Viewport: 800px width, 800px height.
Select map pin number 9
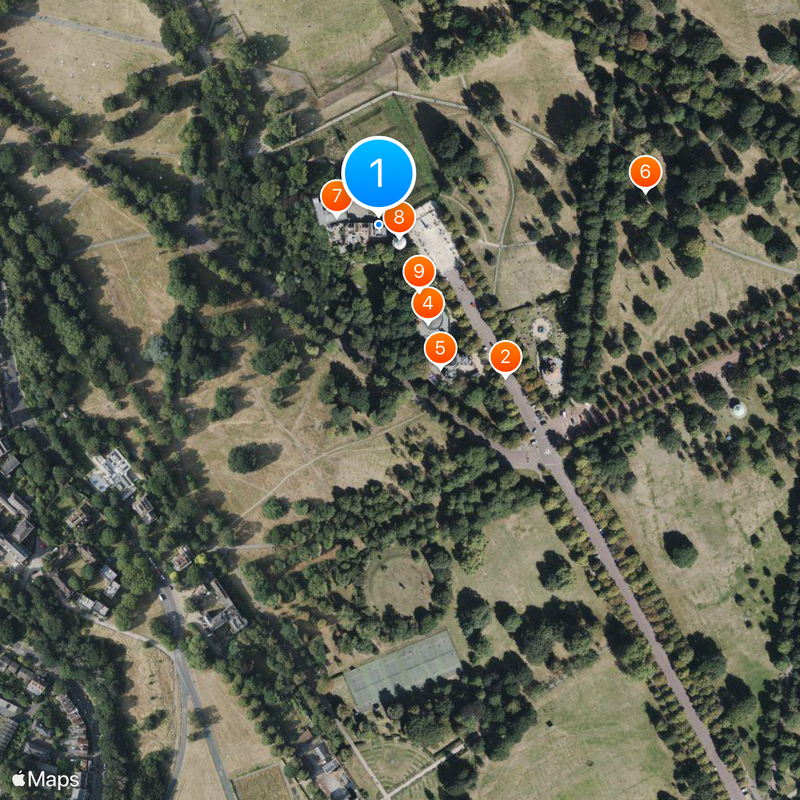(x=419, y=270)
